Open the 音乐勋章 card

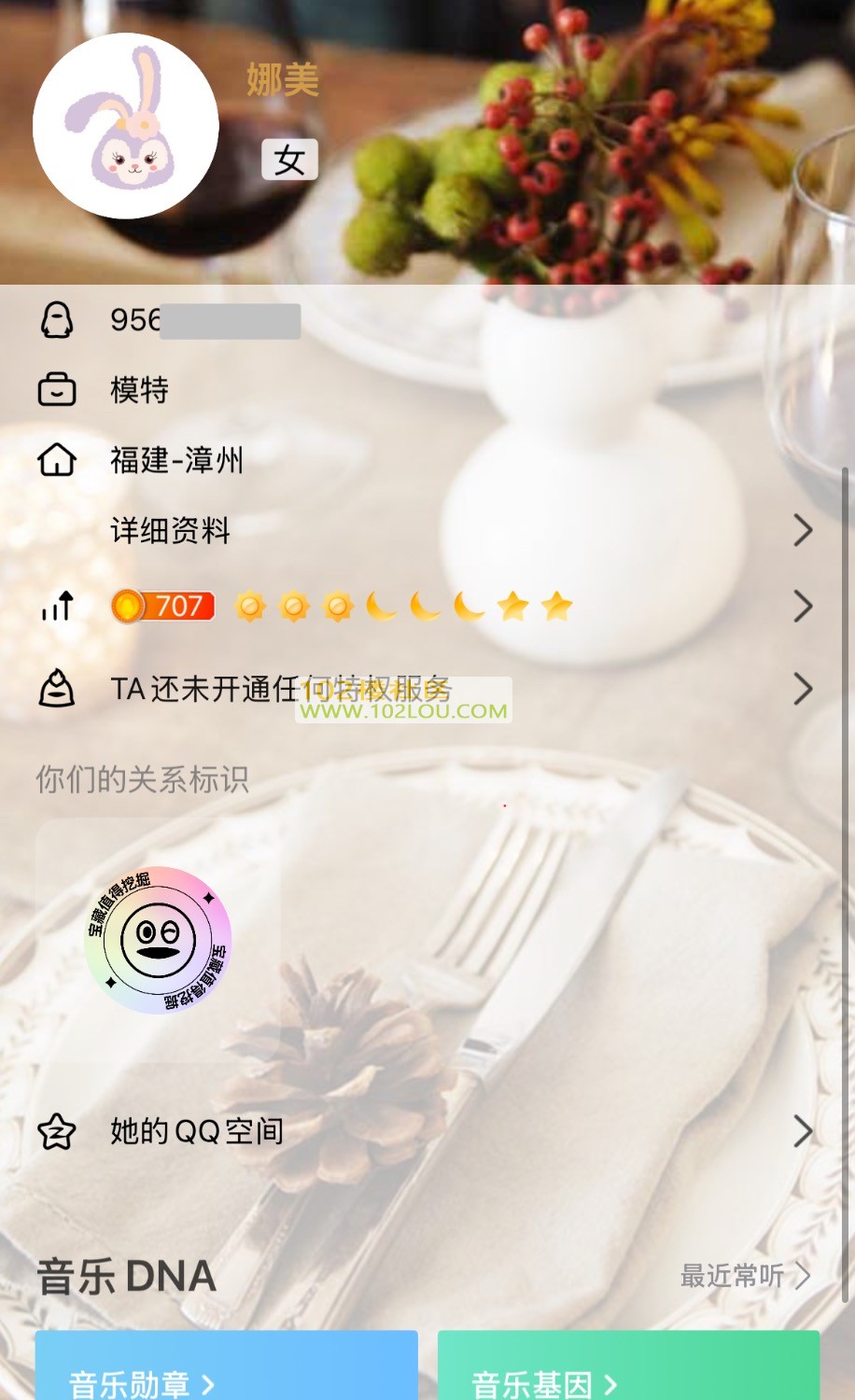[226, 1372]
